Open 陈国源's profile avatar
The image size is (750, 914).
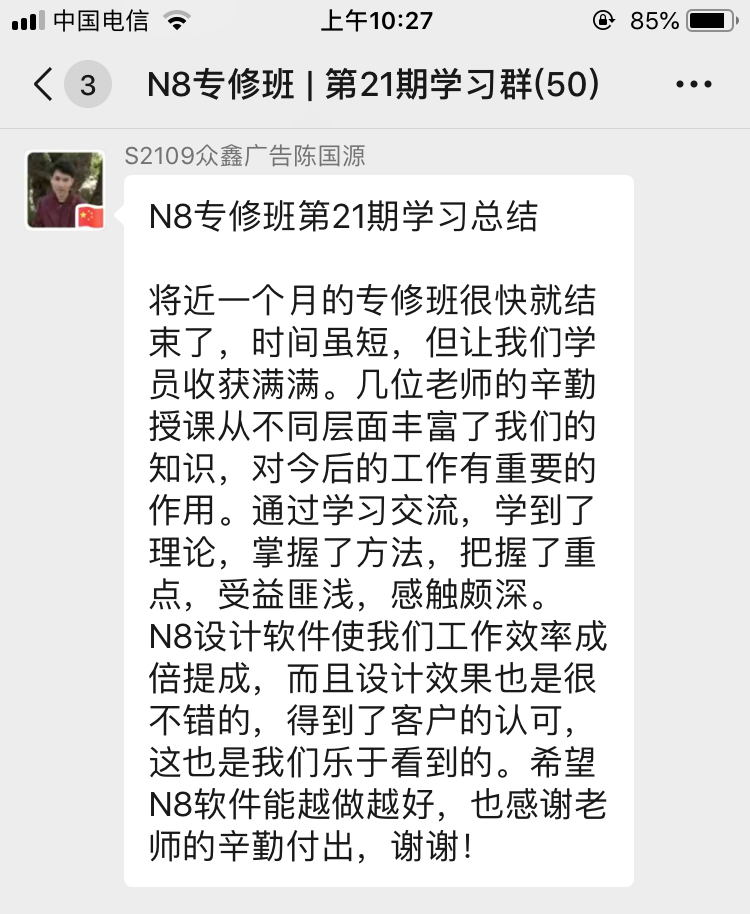click(65, 190)
